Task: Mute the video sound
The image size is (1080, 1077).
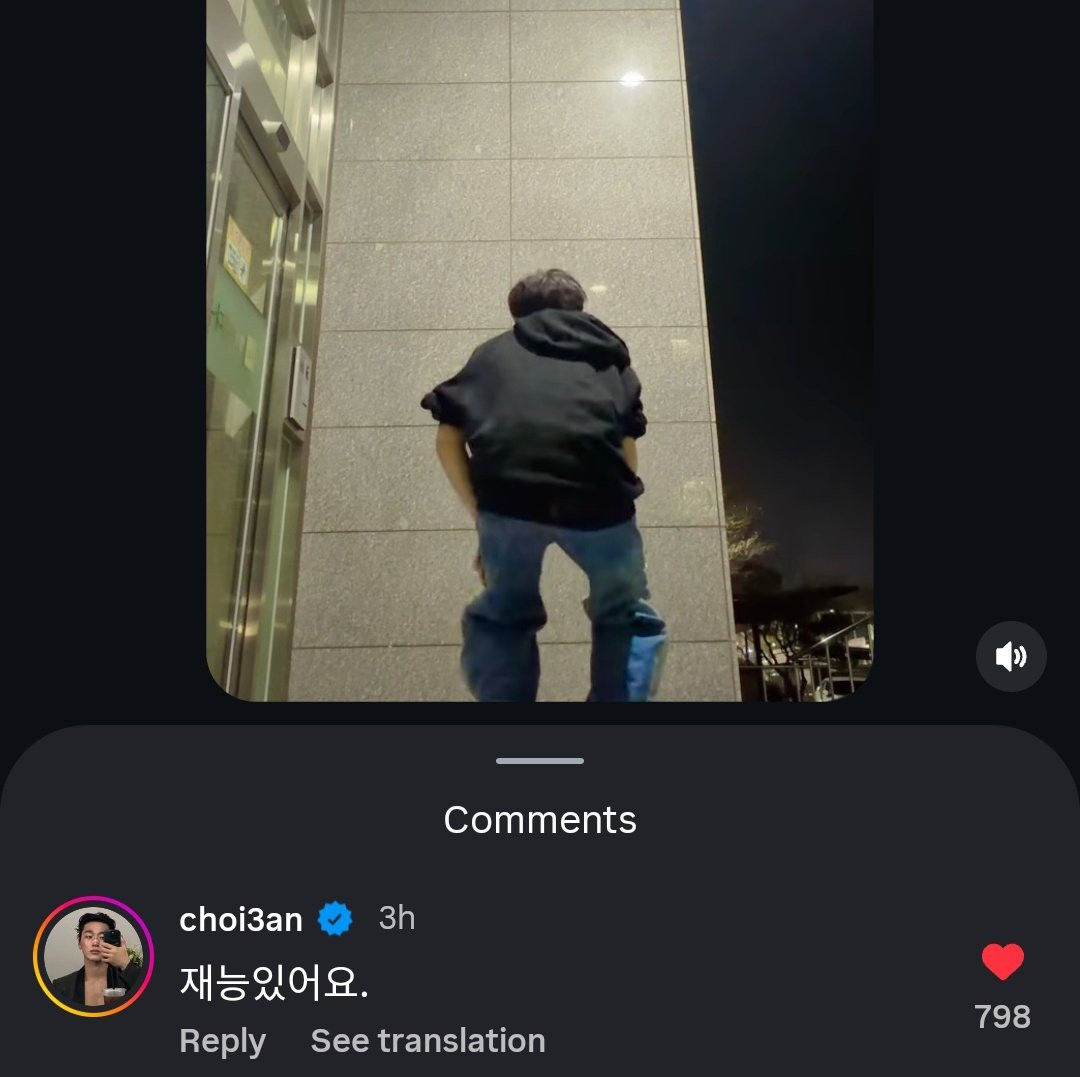Action: [1011, 657]
